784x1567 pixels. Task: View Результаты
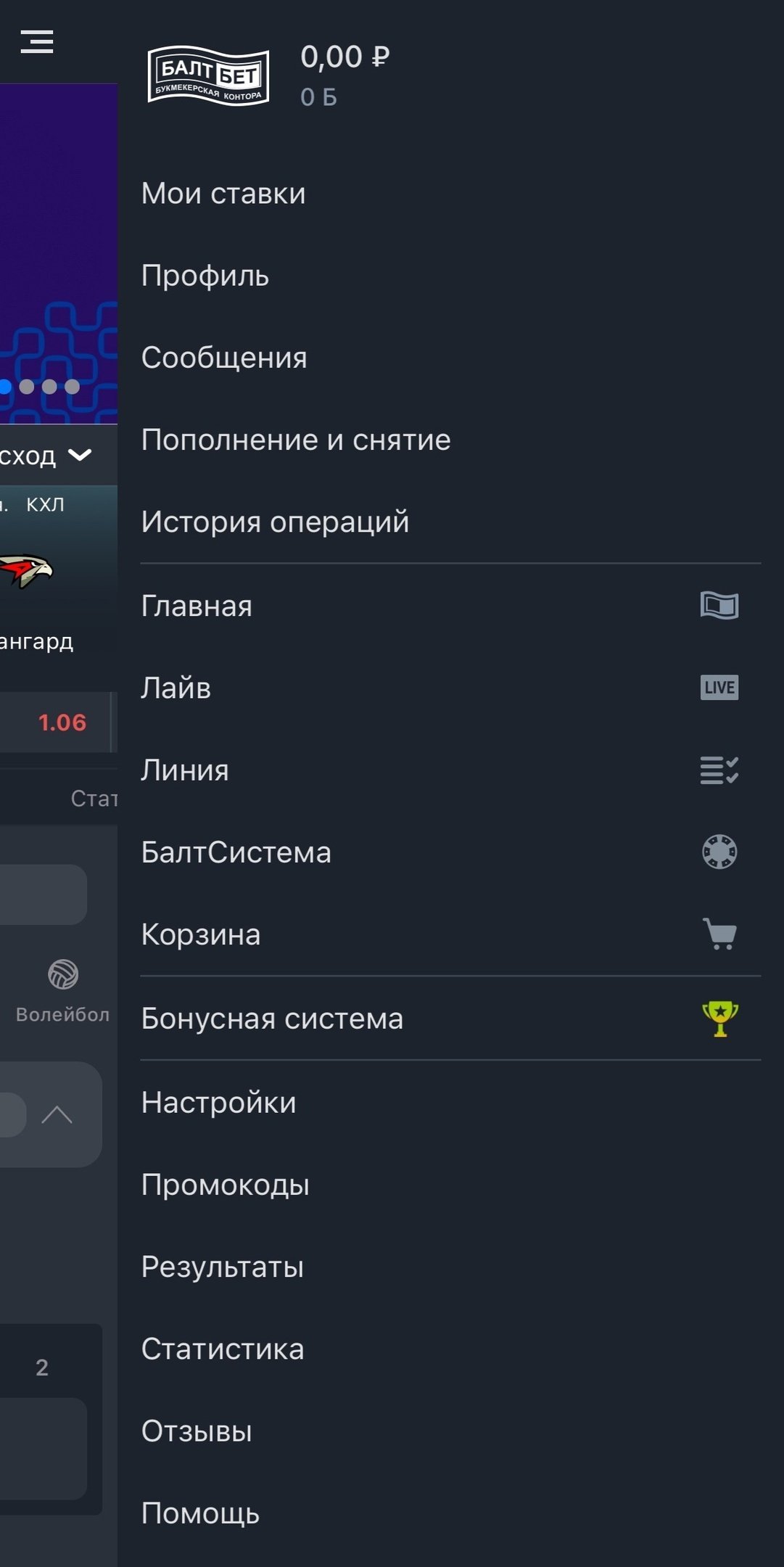click(x=223, y=1267)
